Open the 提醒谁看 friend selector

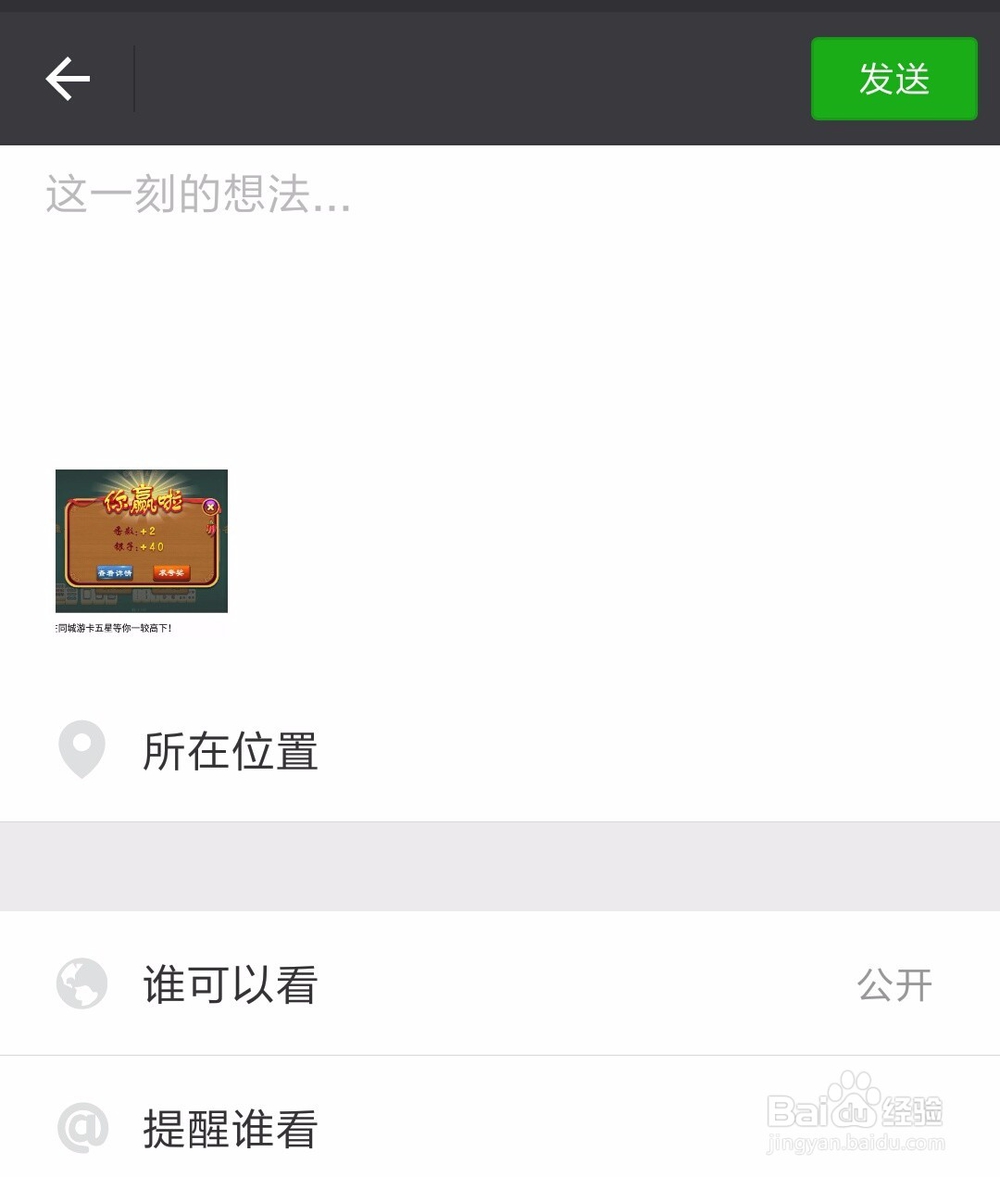[x=228, y=1128]
